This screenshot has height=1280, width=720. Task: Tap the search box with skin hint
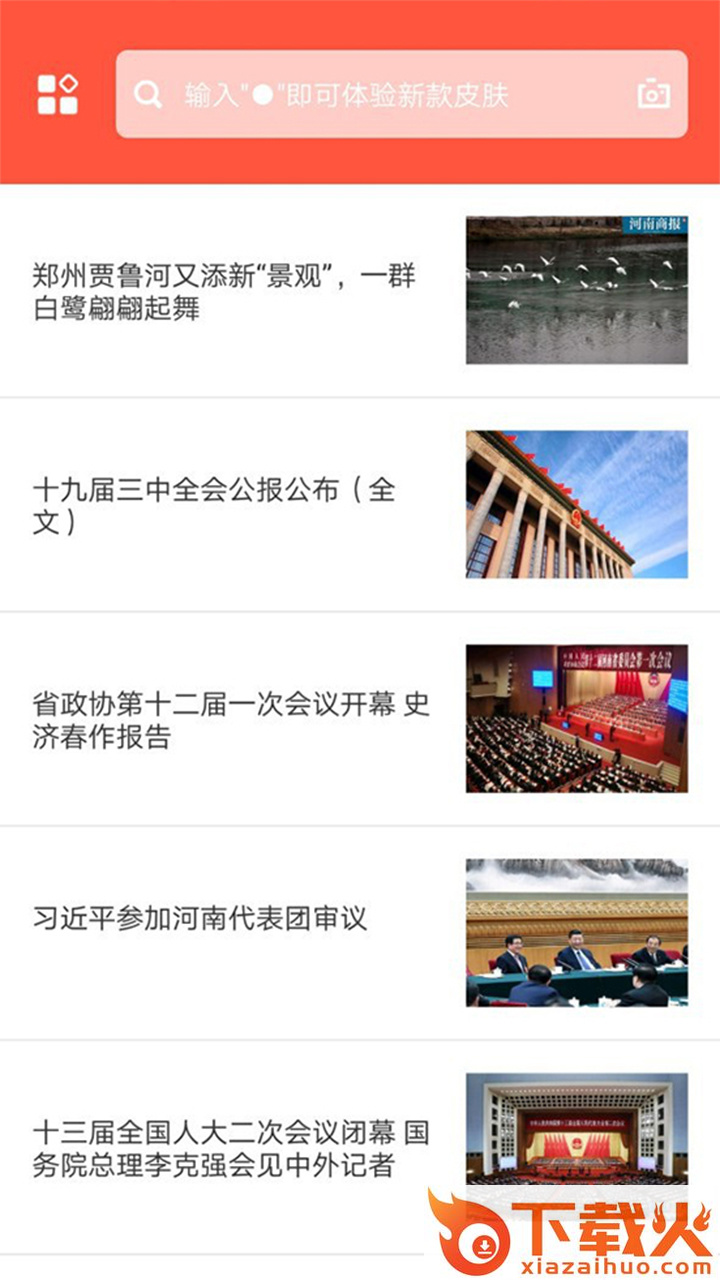(x=380, y=95)
